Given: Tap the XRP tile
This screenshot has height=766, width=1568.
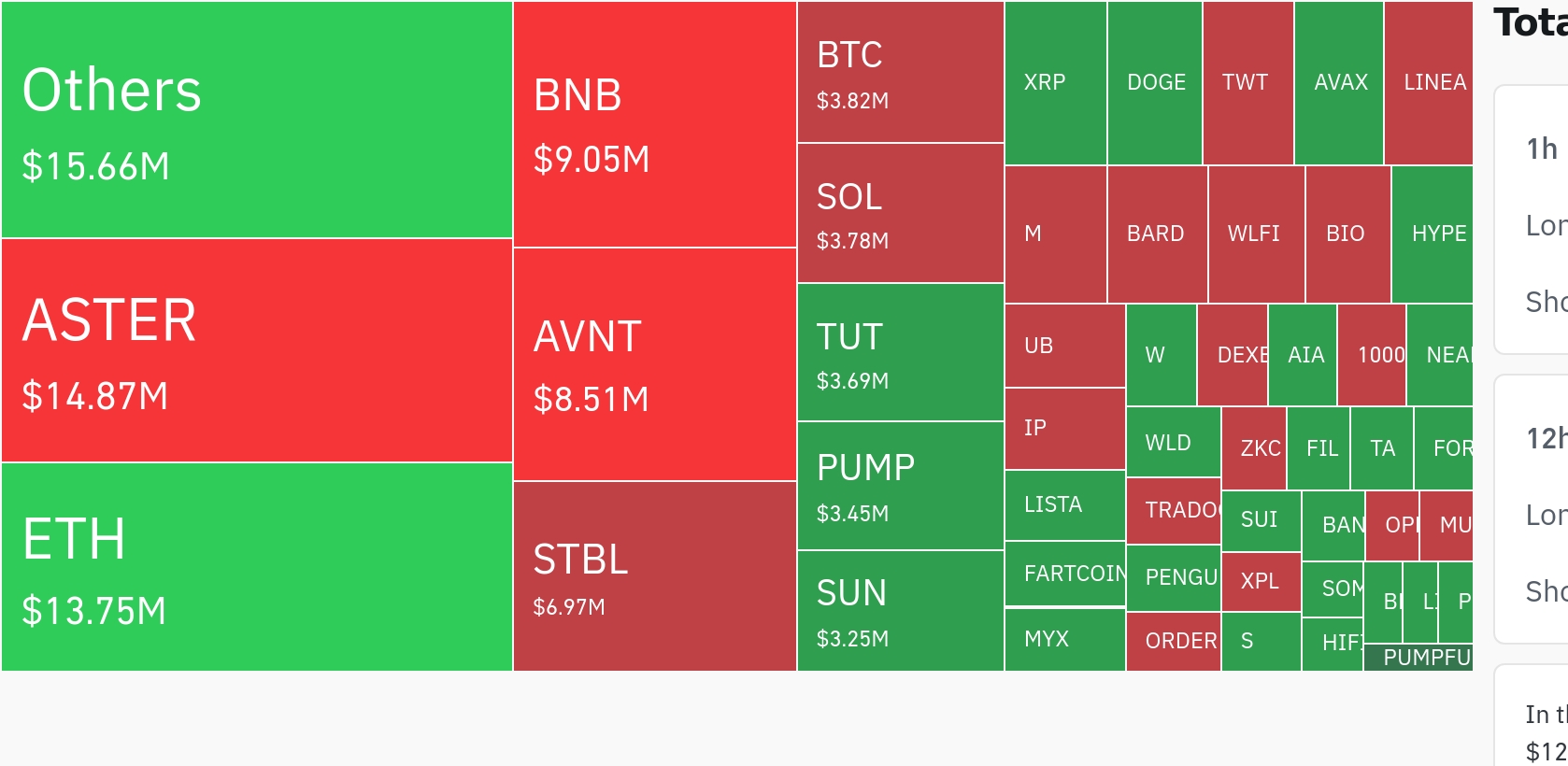Looking at the screenshot, I should 1055,83.
